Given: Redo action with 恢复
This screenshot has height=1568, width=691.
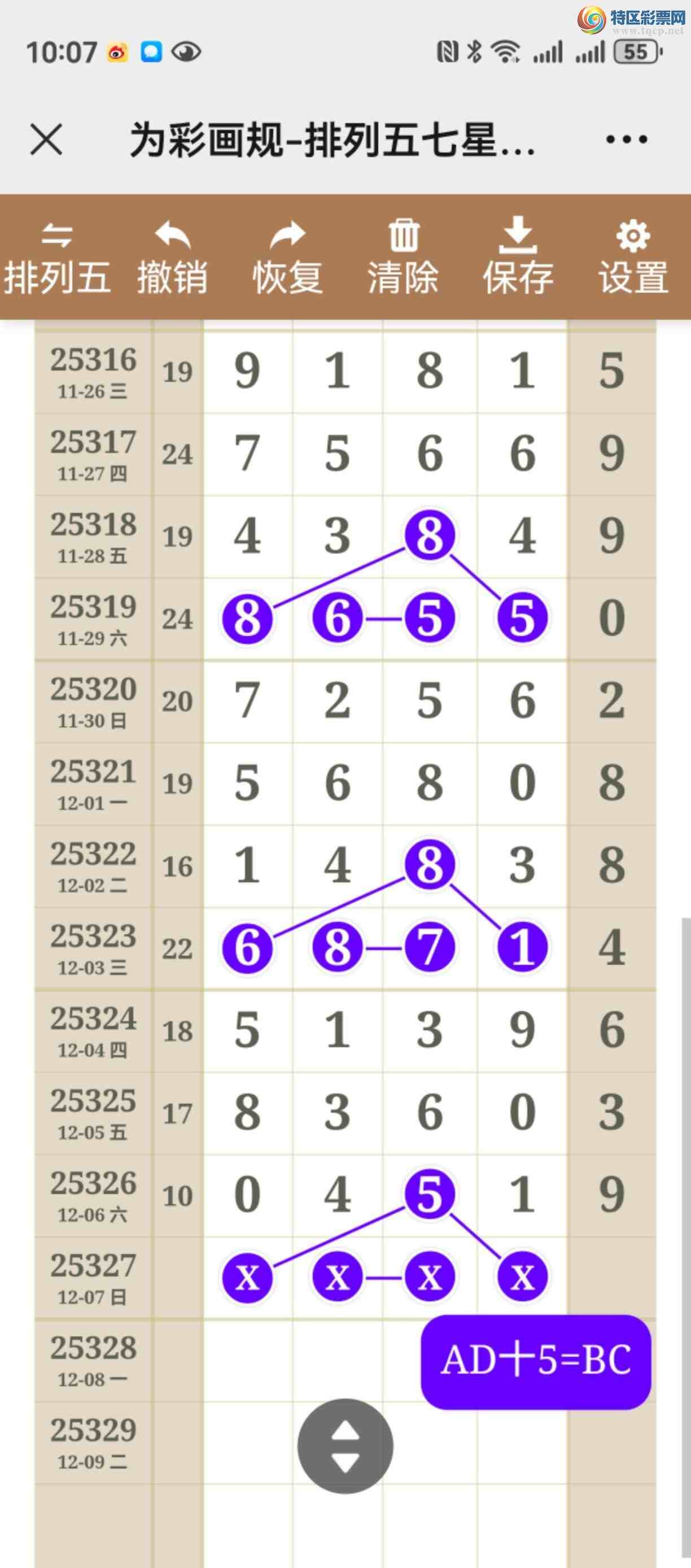Looking at the screenshot, I should (287, 258).
